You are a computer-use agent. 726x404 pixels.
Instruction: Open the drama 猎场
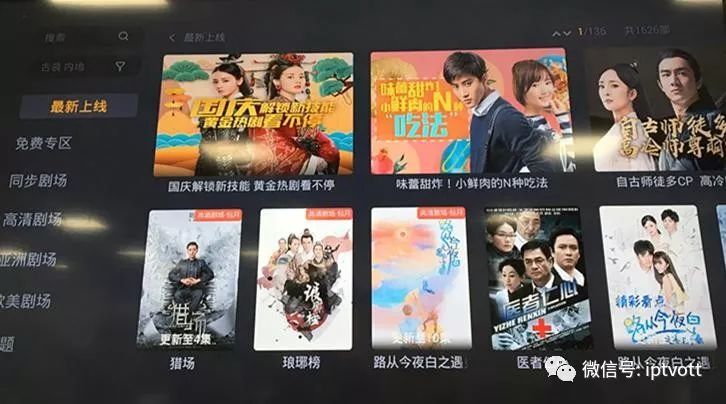189,279
